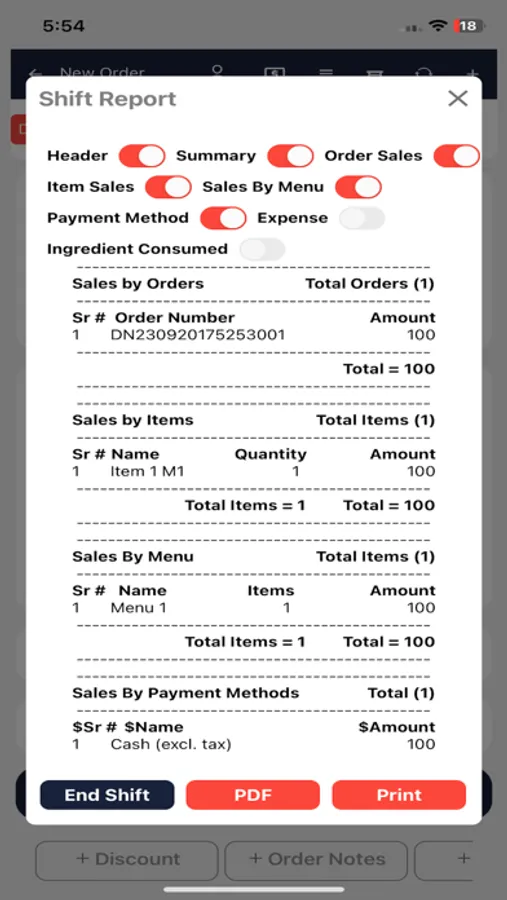Enable the Expense toggle
This screenshot has height=900, width=507.
click(x=362, y=218)
